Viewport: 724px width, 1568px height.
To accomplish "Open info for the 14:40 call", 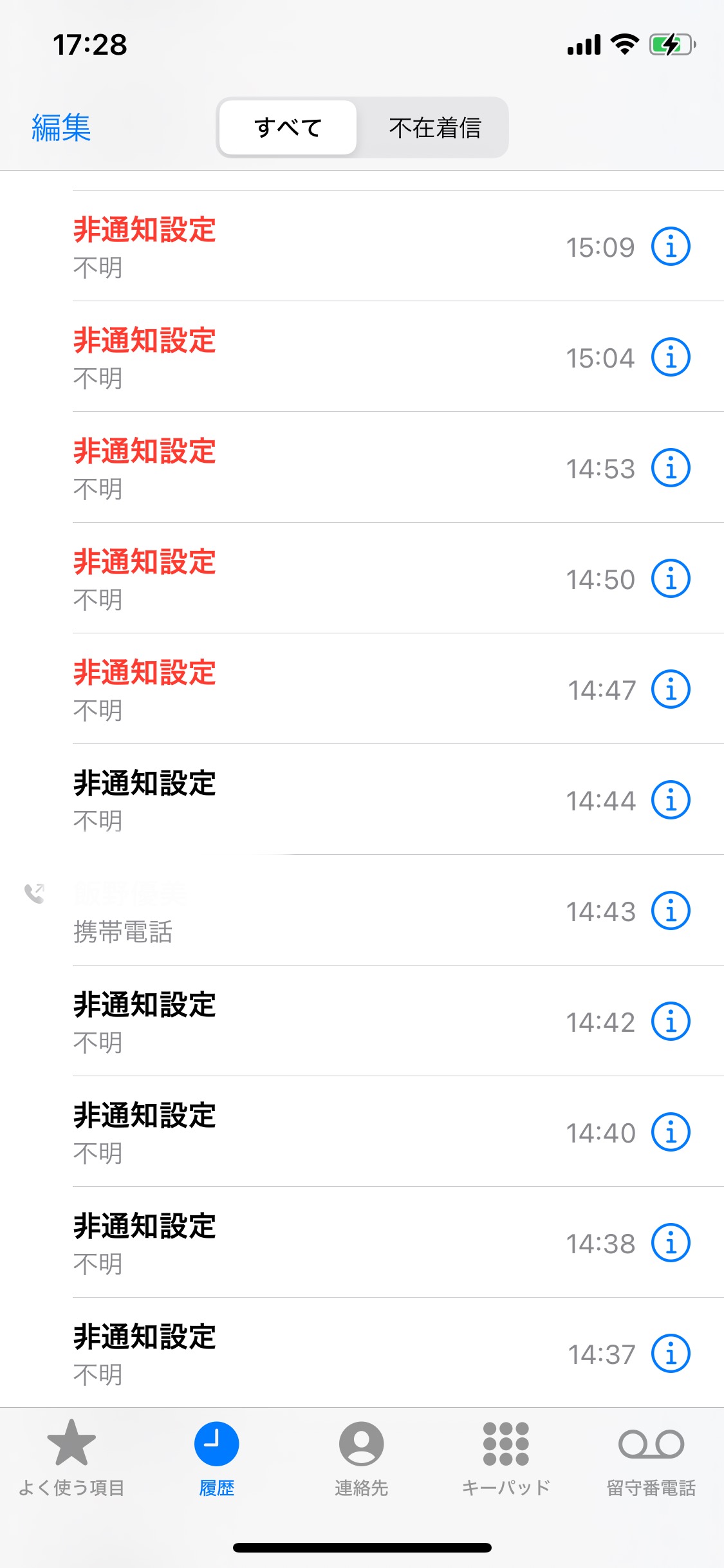I will point(671,1132).
